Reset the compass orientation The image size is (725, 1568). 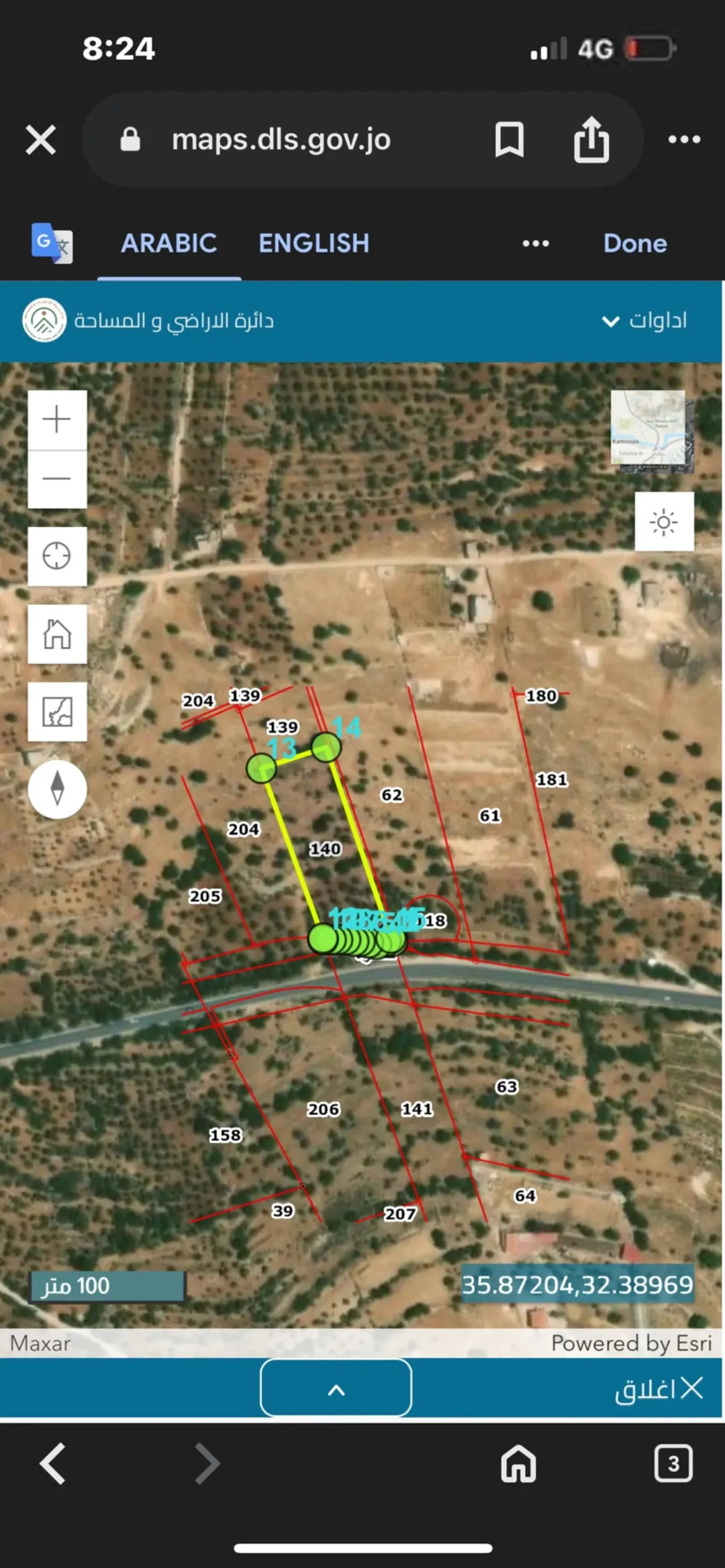pyautogui.click(x=57, y=789)
